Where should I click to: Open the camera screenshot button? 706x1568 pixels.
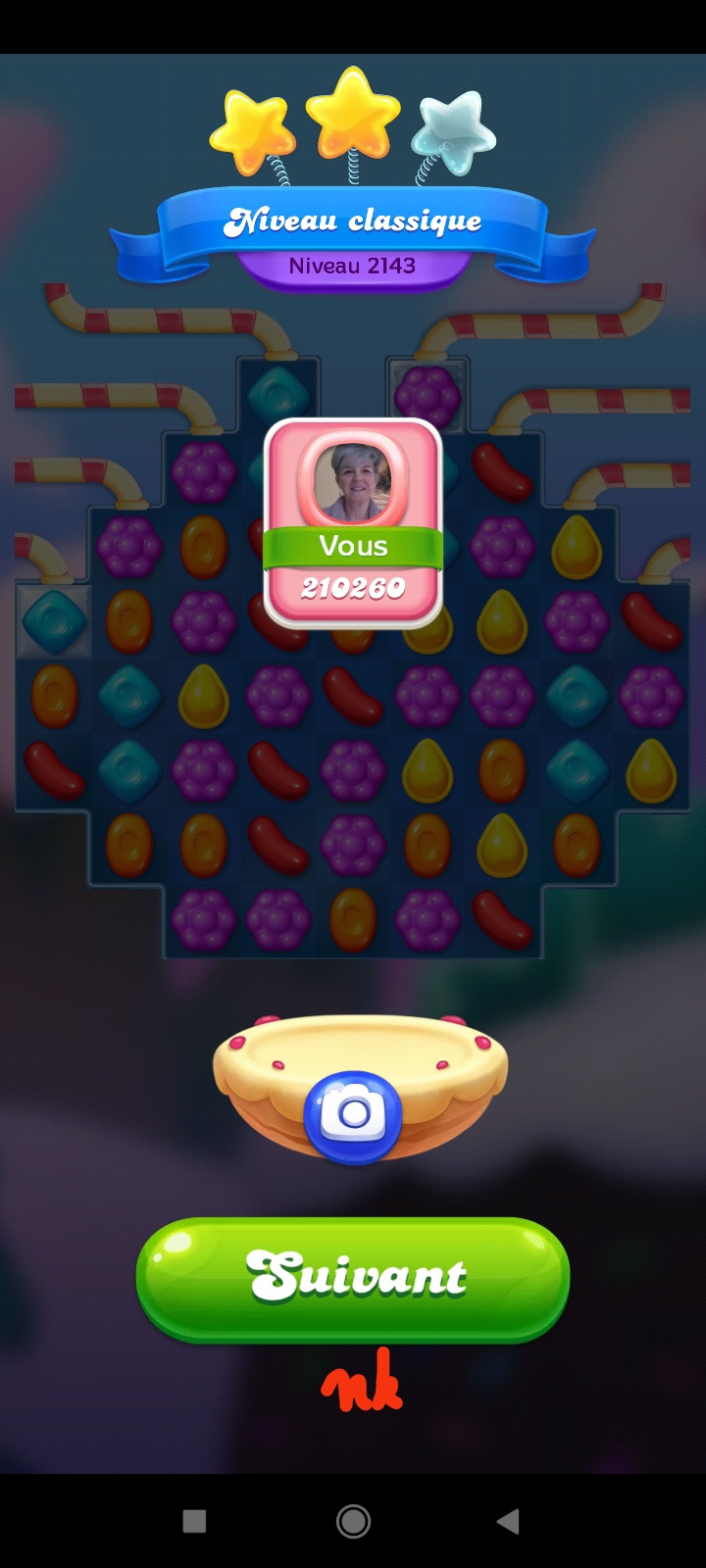pos(353,1115)
